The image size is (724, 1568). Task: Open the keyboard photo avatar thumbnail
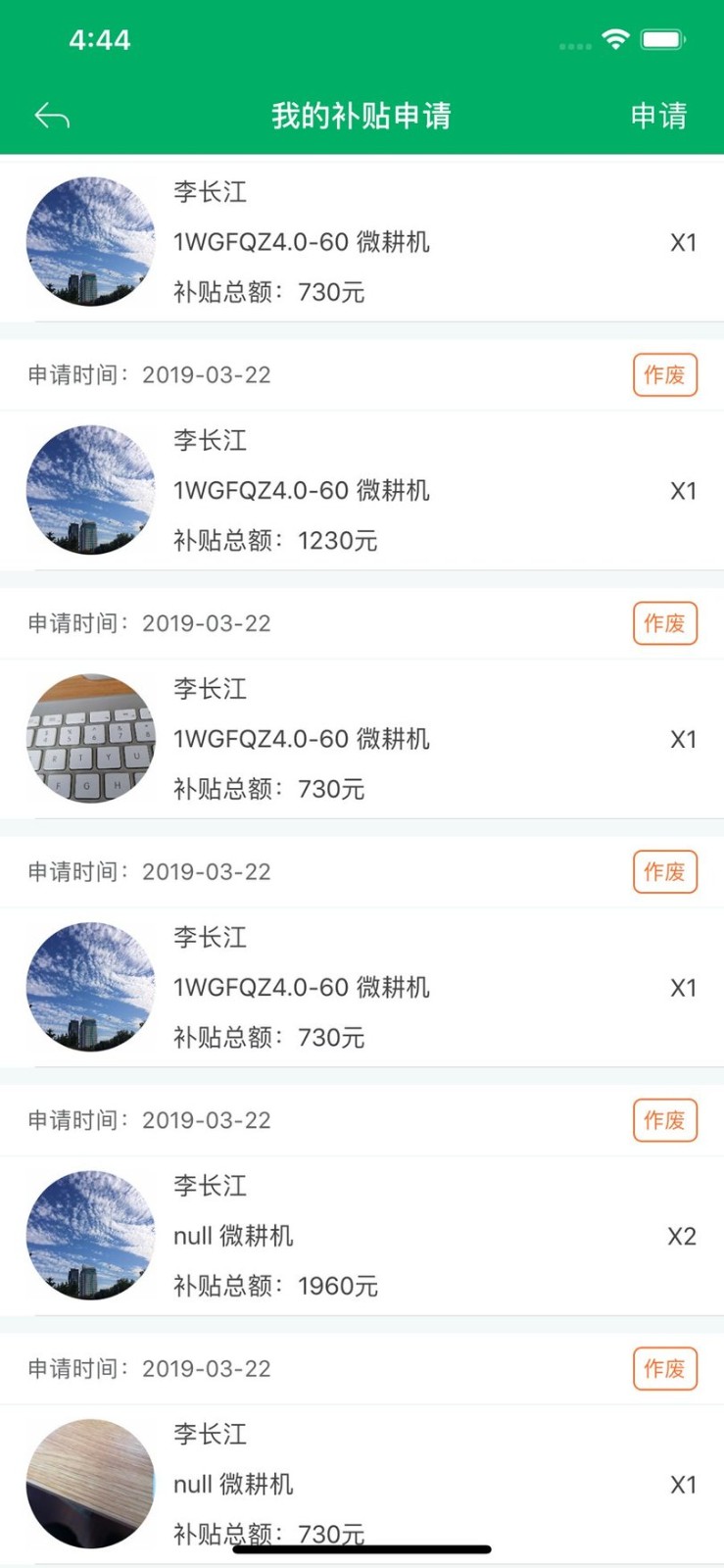point(90,739)
